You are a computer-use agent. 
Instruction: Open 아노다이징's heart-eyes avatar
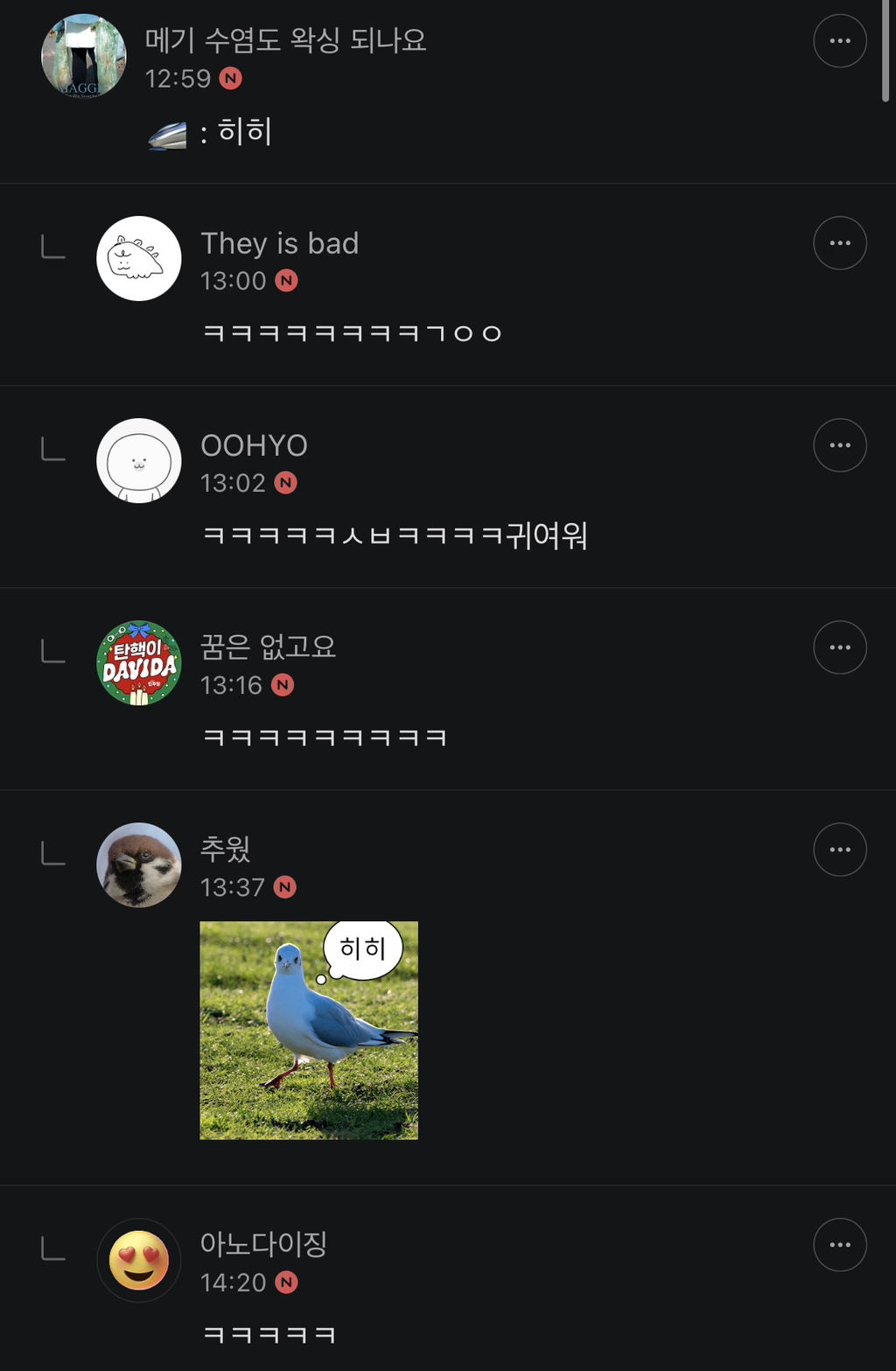(x=139, y=1261)
